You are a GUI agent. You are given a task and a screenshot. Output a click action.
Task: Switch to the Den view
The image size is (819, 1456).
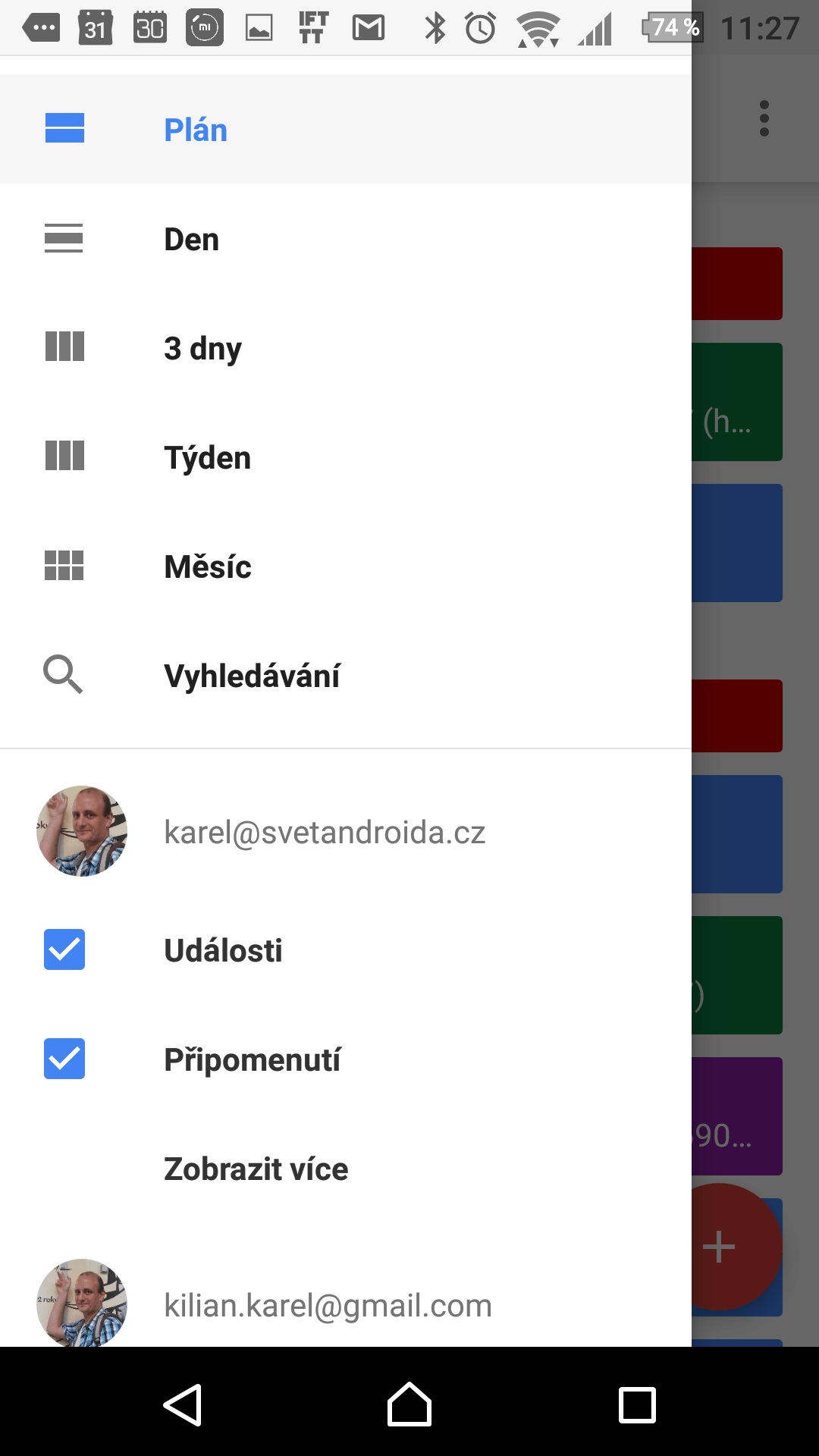pyautogui.click(x=346, y=239)
